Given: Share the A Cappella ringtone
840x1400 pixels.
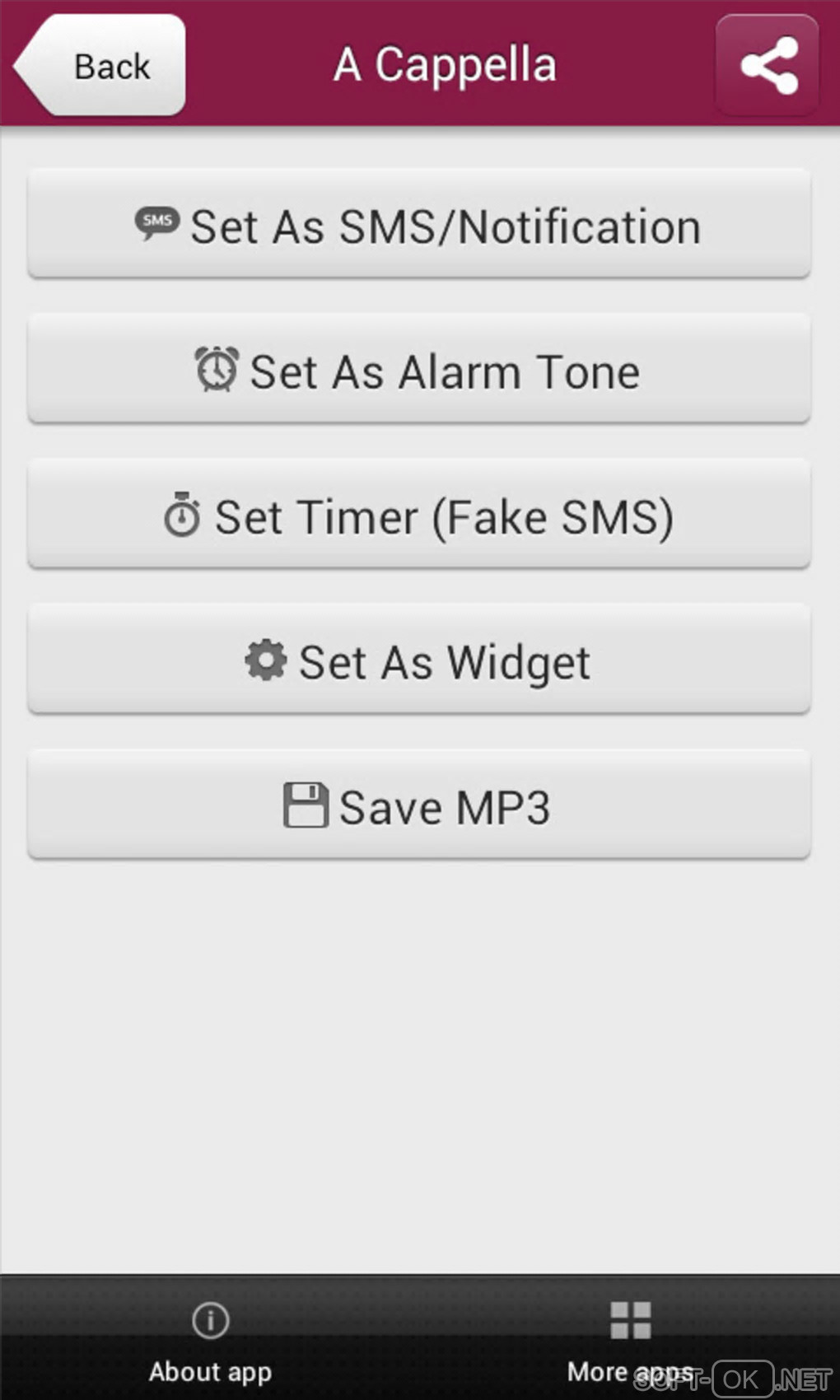Looking at the screenshot, I should 768,65.
